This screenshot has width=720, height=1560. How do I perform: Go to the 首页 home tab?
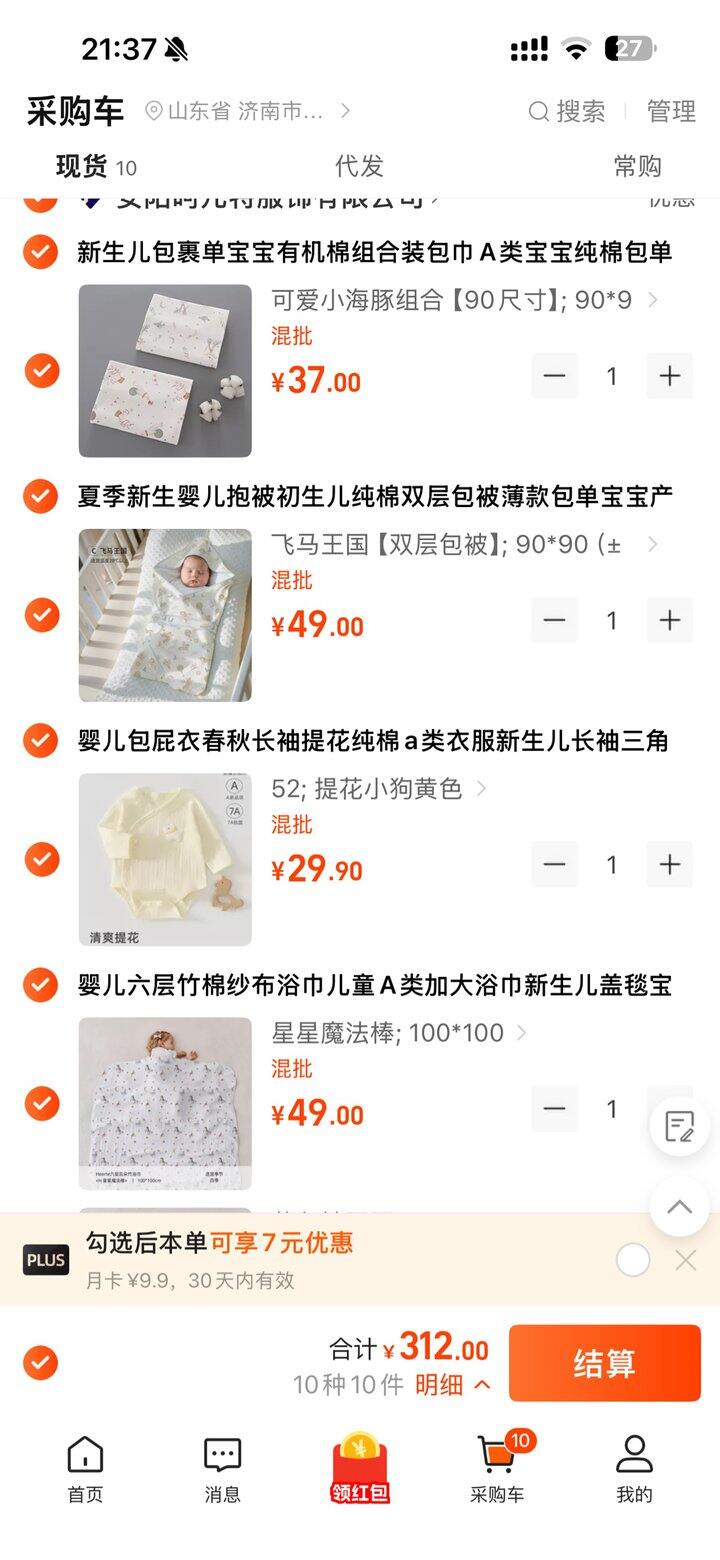tap(85, 1468)
